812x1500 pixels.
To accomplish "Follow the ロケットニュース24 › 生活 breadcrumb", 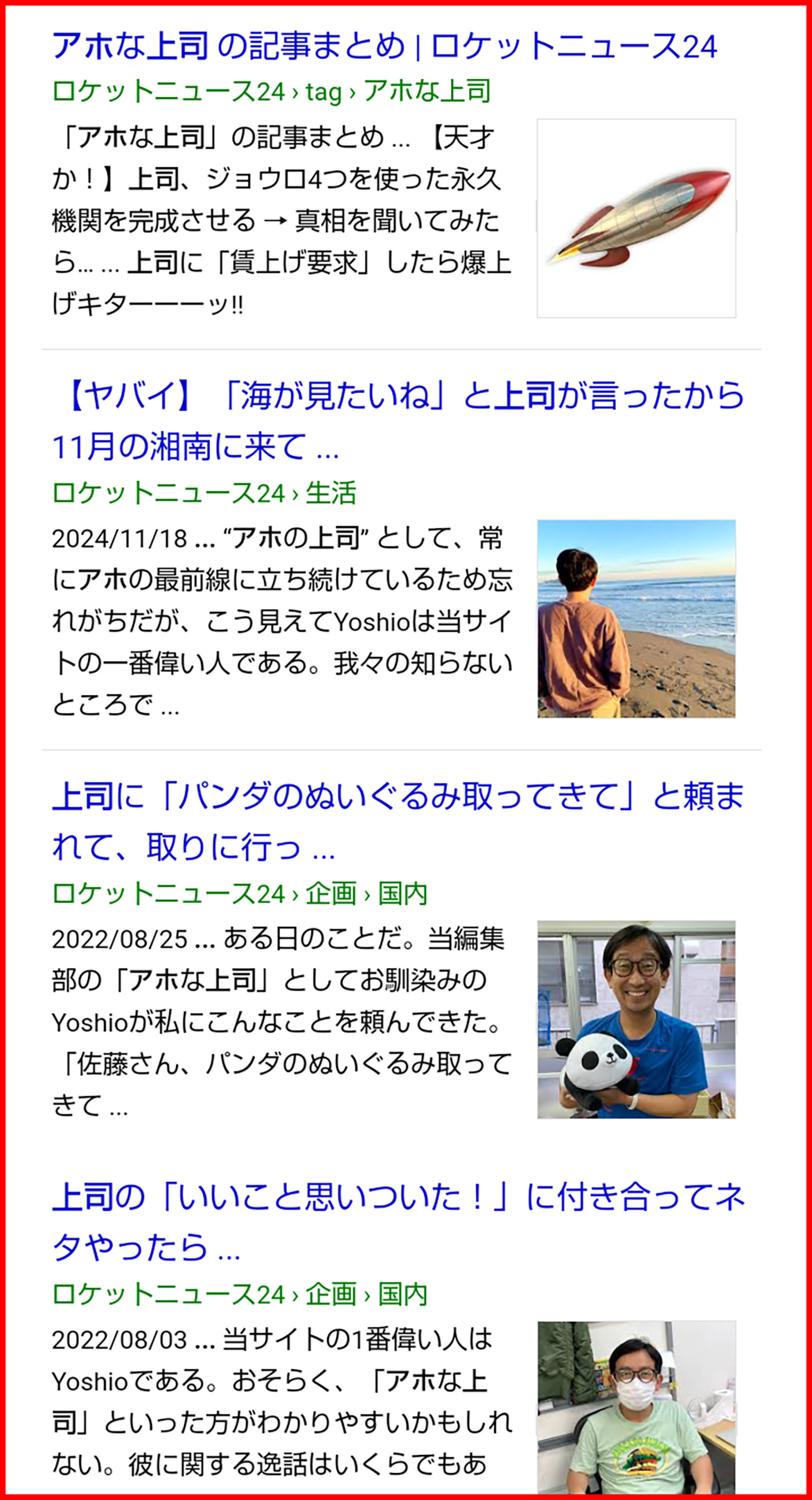I will point(204,492).
